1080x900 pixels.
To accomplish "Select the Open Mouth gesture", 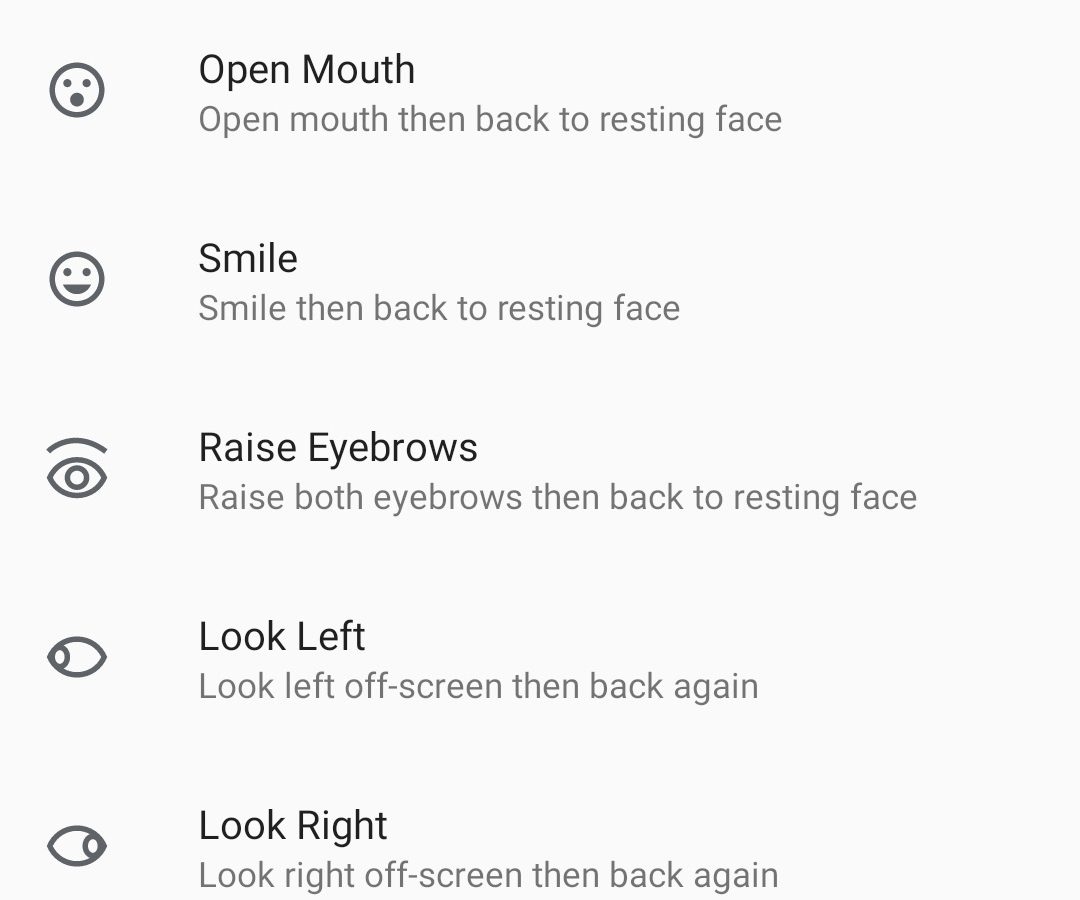I will click(490, 93).
